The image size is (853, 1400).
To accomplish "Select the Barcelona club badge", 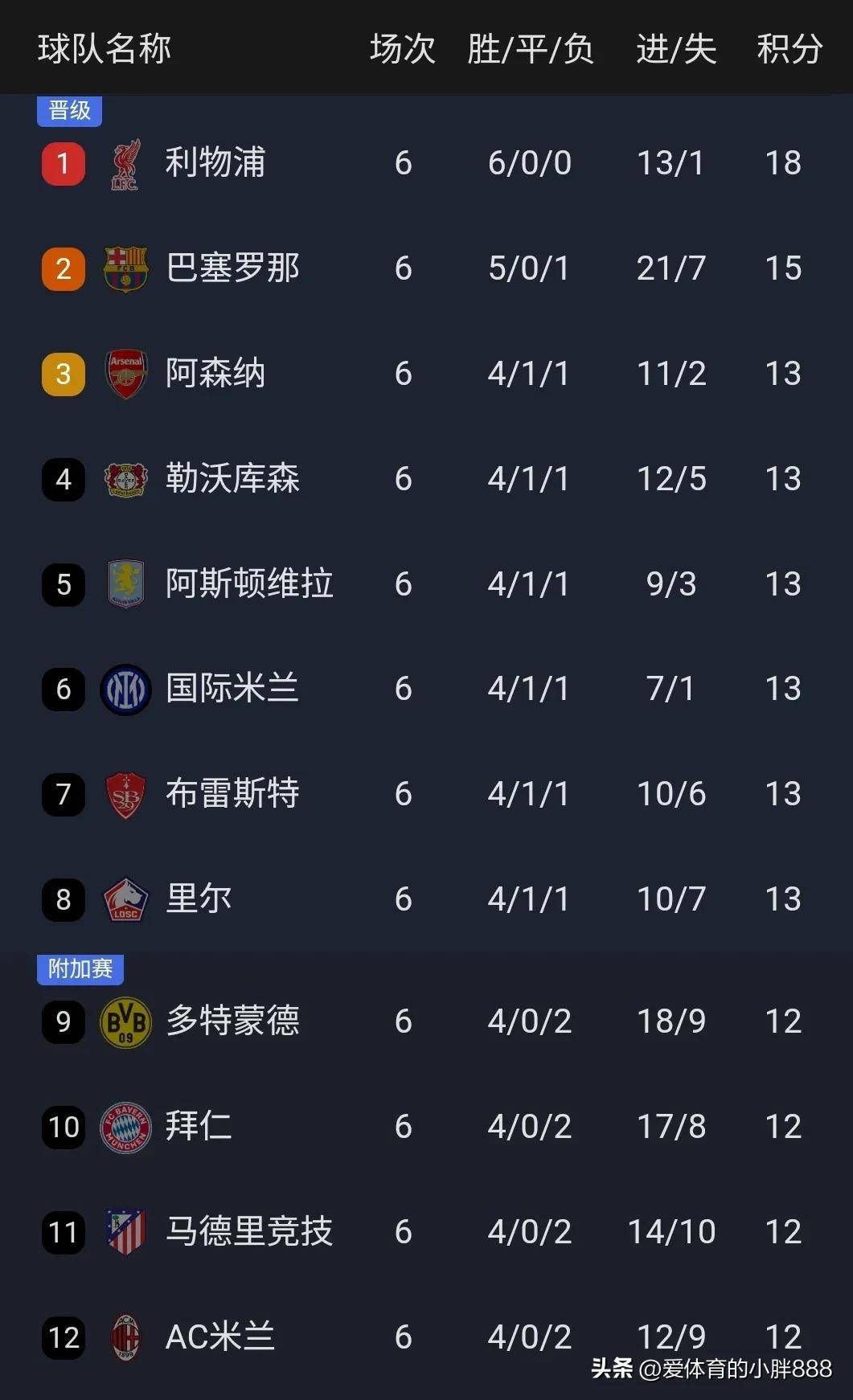I will (x=124, y=268).
